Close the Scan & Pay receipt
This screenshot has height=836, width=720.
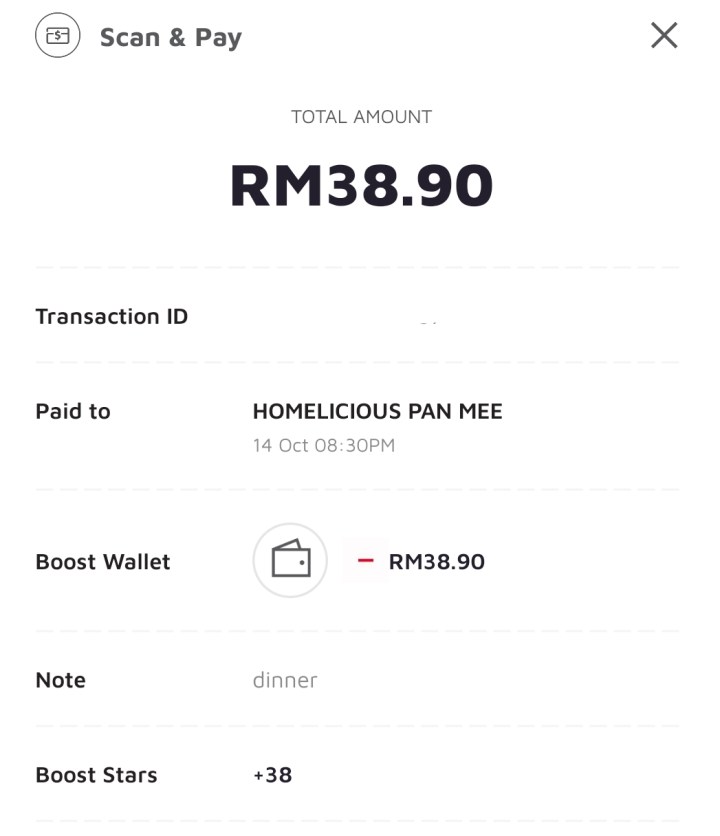pos(664,37)
